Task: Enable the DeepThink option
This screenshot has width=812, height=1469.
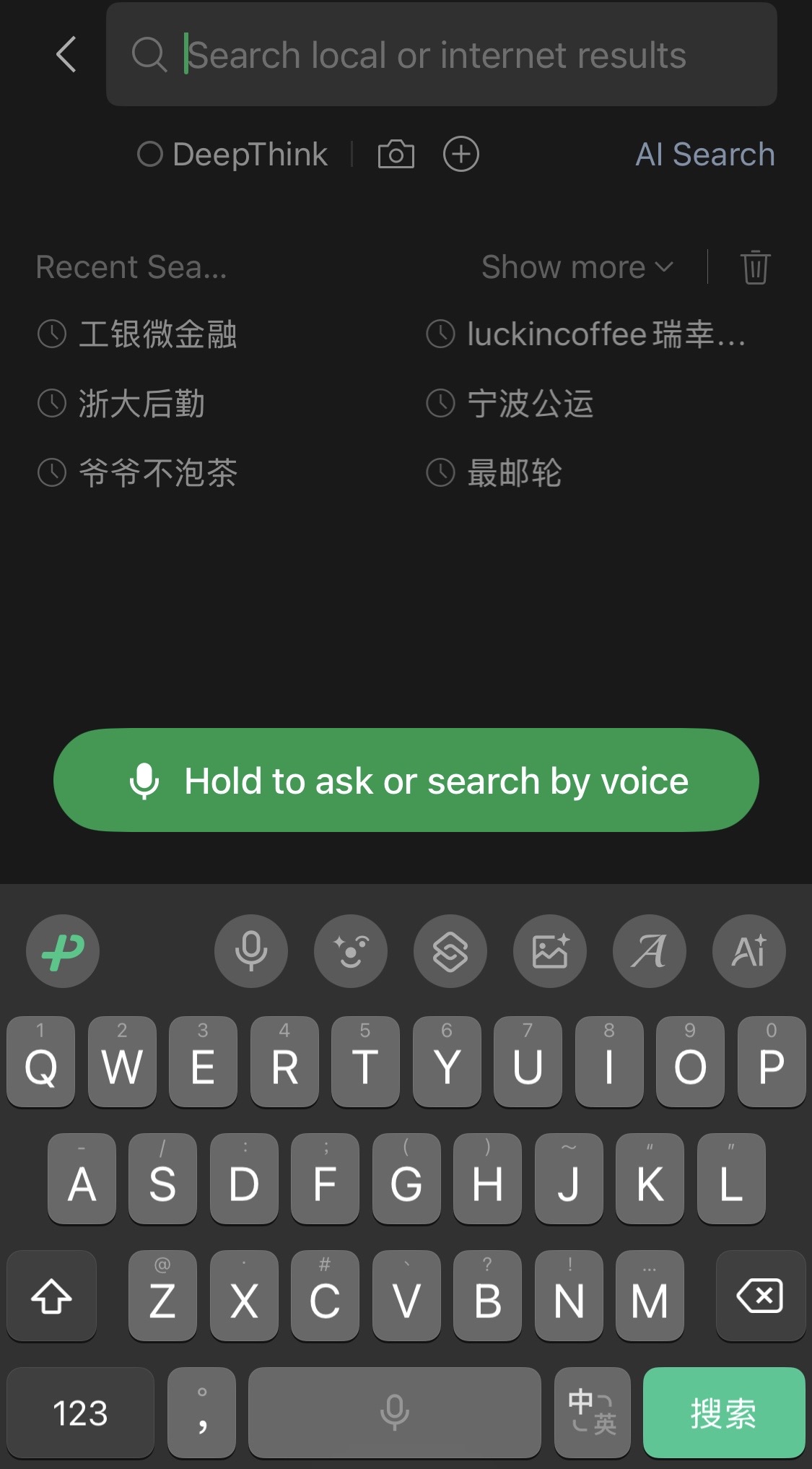Action: click(232, 155)
